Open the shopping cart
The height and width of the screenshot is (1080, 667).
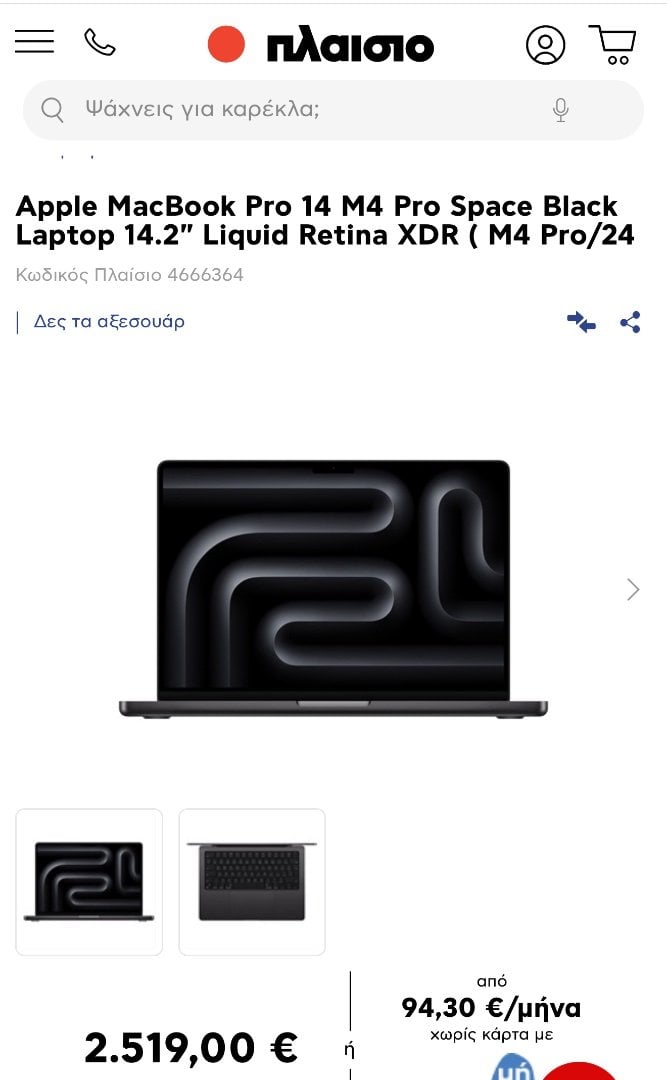click(613, 45)
